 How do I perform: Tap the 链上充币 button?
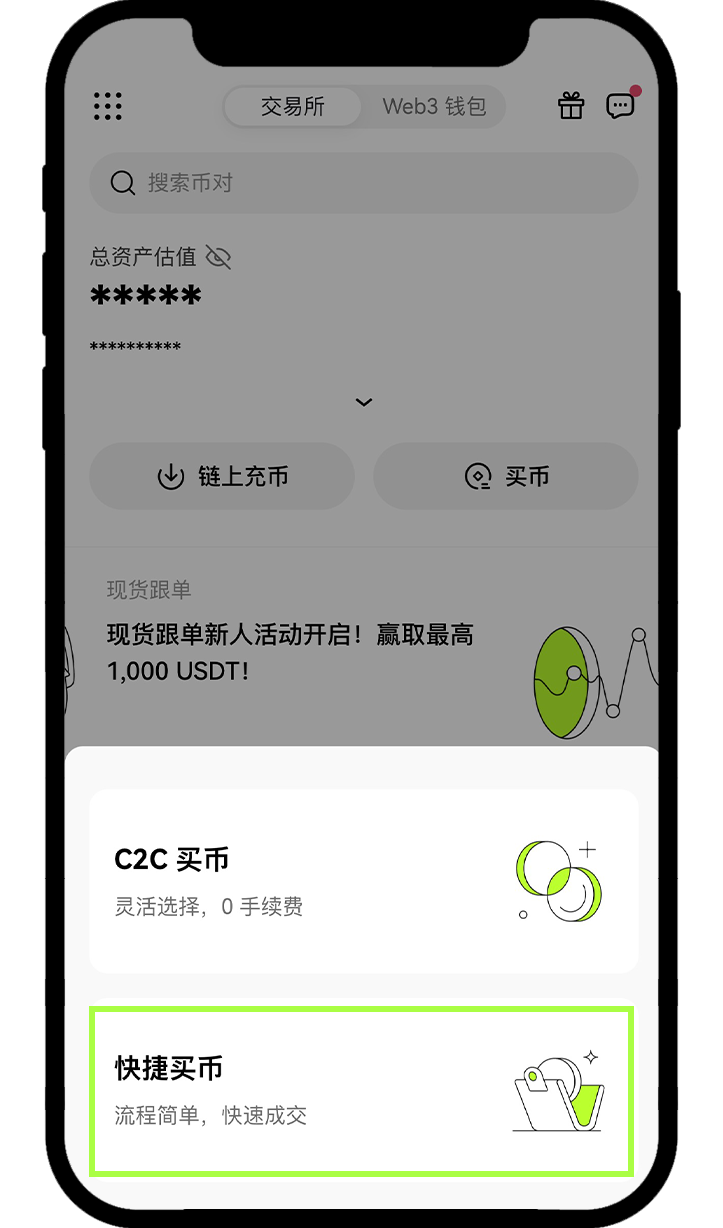[222, 477]
